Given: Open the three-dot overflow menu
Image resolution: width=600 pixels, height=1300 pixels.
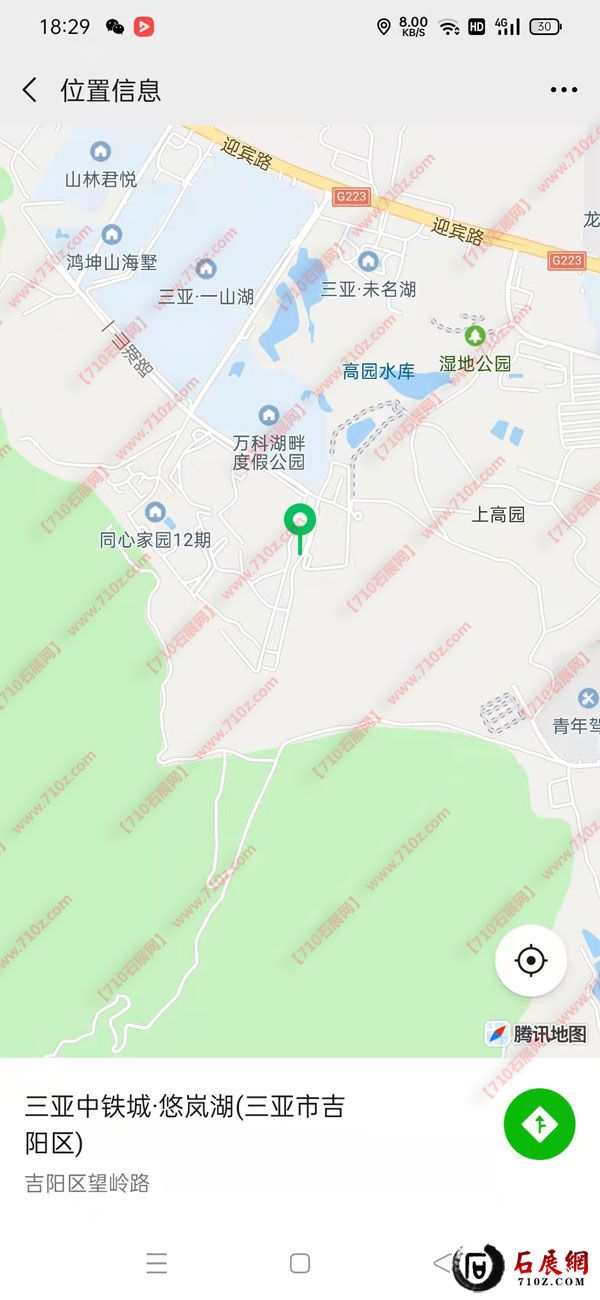Looking at the screenshot, I should click(x=563, y=90).
